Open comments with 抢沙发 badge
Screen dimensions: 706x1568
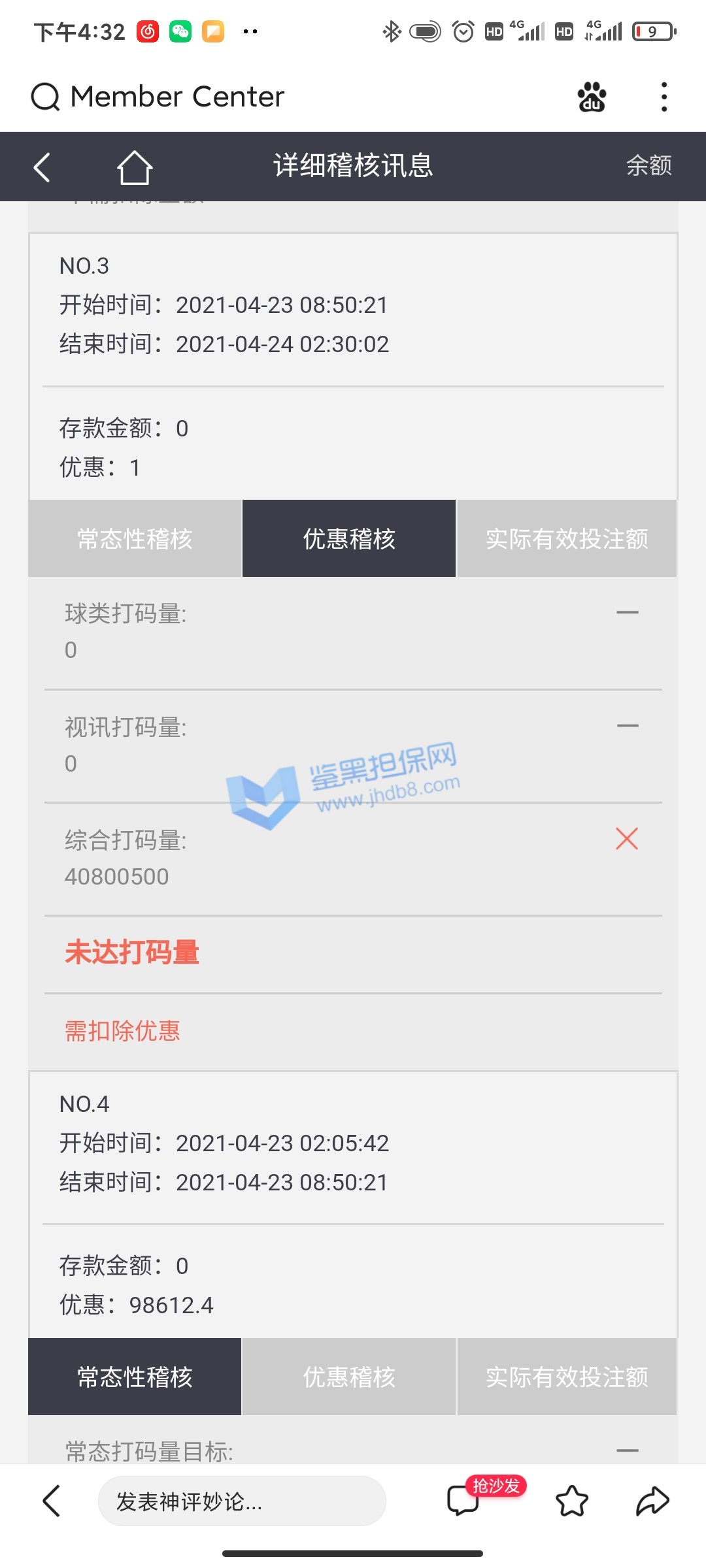pyautogui.click(x=464, y=1500)
